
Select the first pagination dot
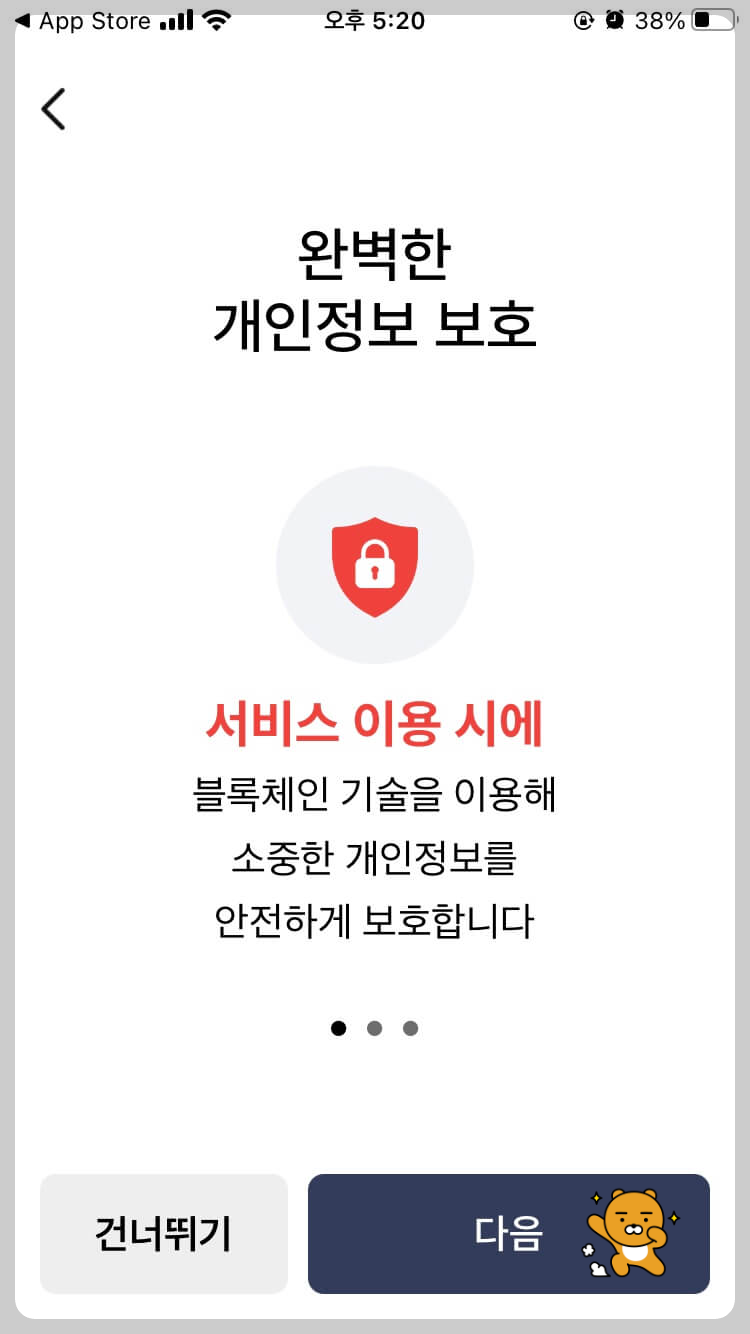339,1028
